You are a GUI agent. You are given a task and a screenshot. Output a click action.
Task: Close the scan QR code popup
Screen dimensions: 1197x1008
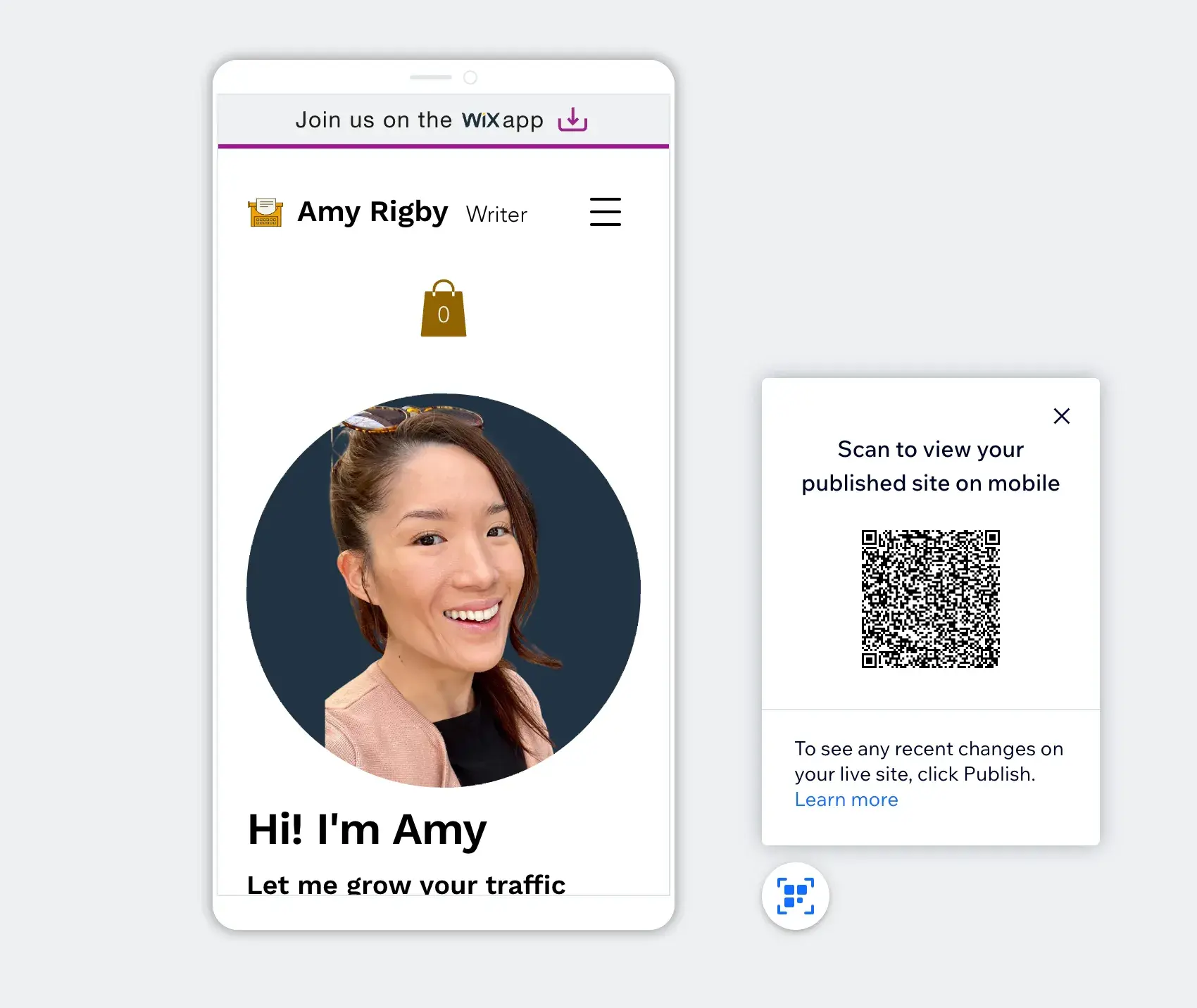coord(1061,416)
